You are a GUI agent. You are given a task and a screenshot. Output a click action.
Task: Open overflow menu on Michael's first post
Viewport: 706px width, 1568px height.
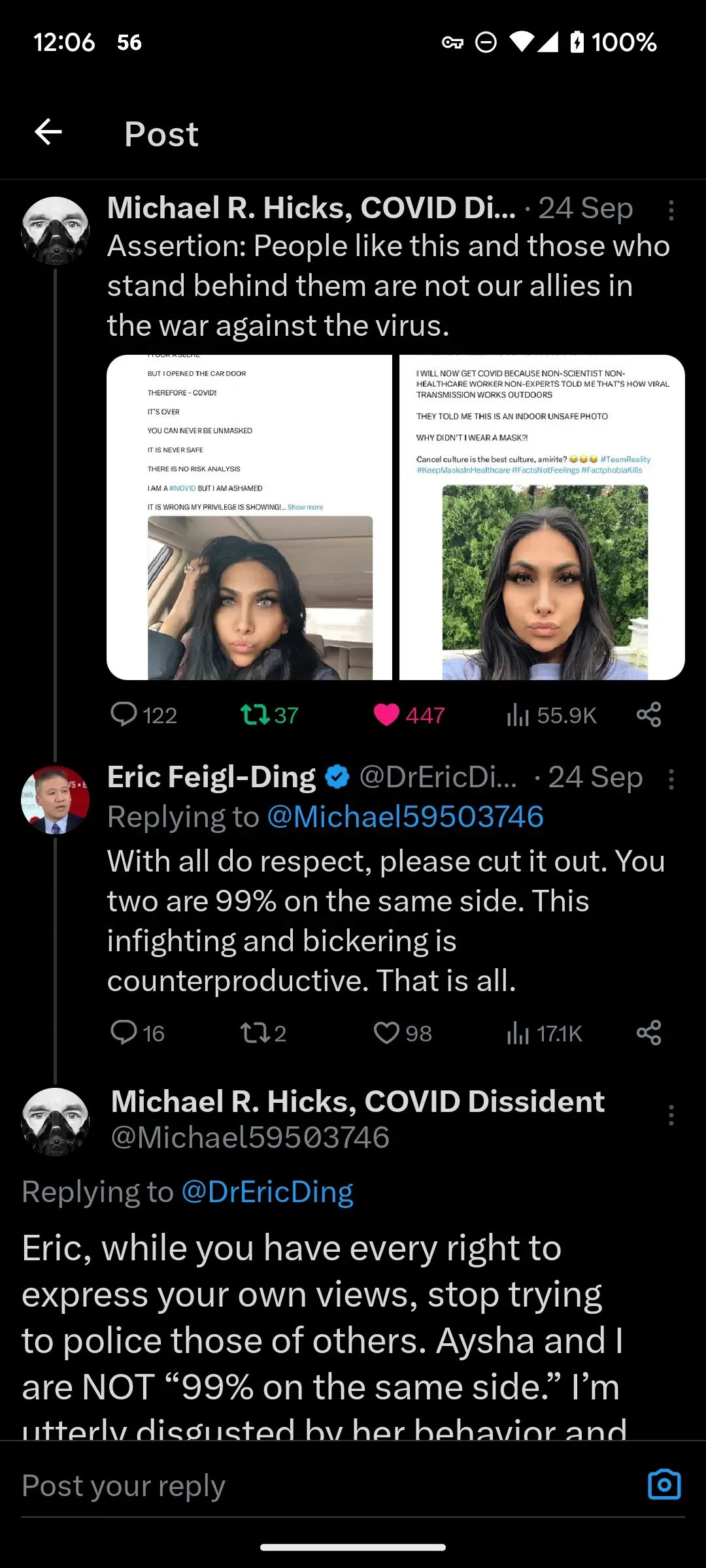(671, 210)
